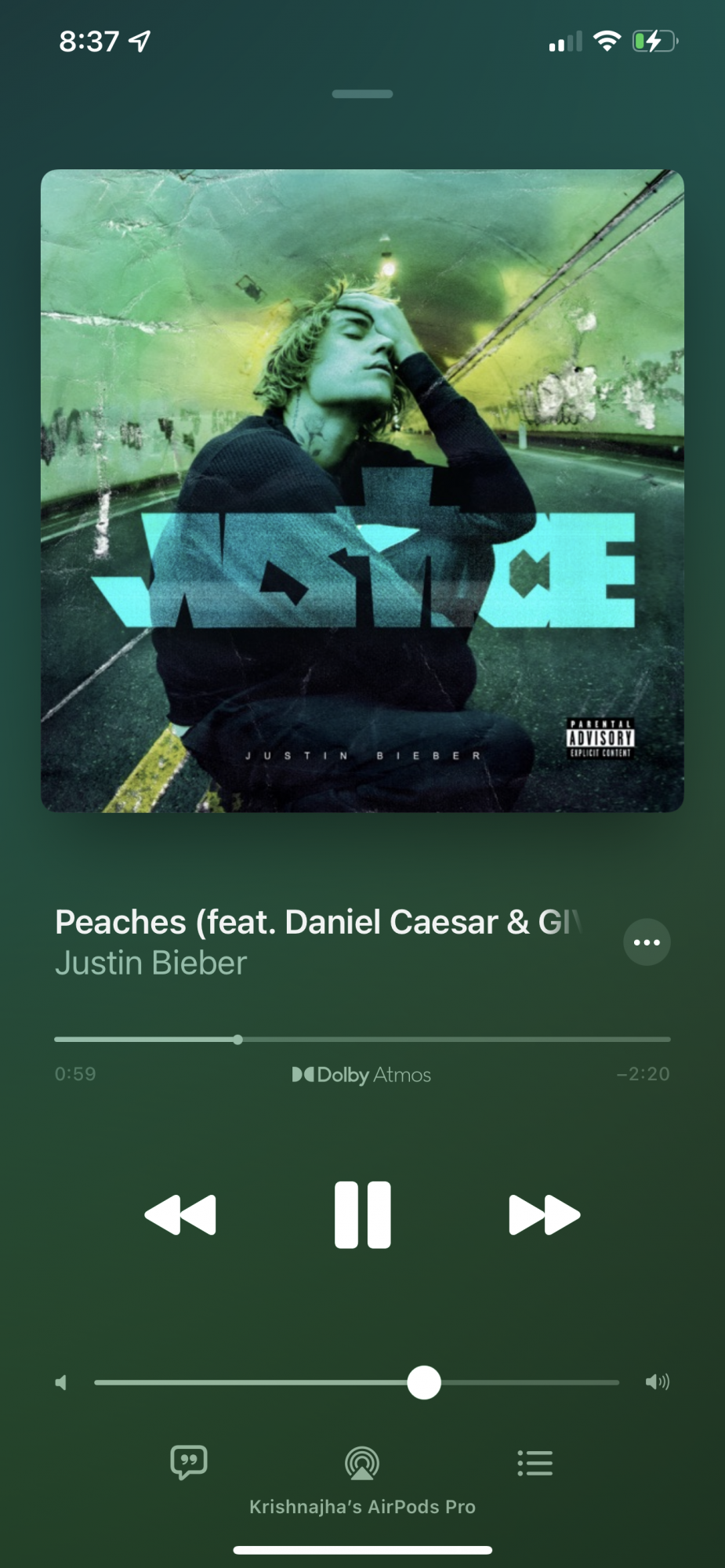
Task: Tap the Justin Bieber artist name
Action: coord(151,963)
